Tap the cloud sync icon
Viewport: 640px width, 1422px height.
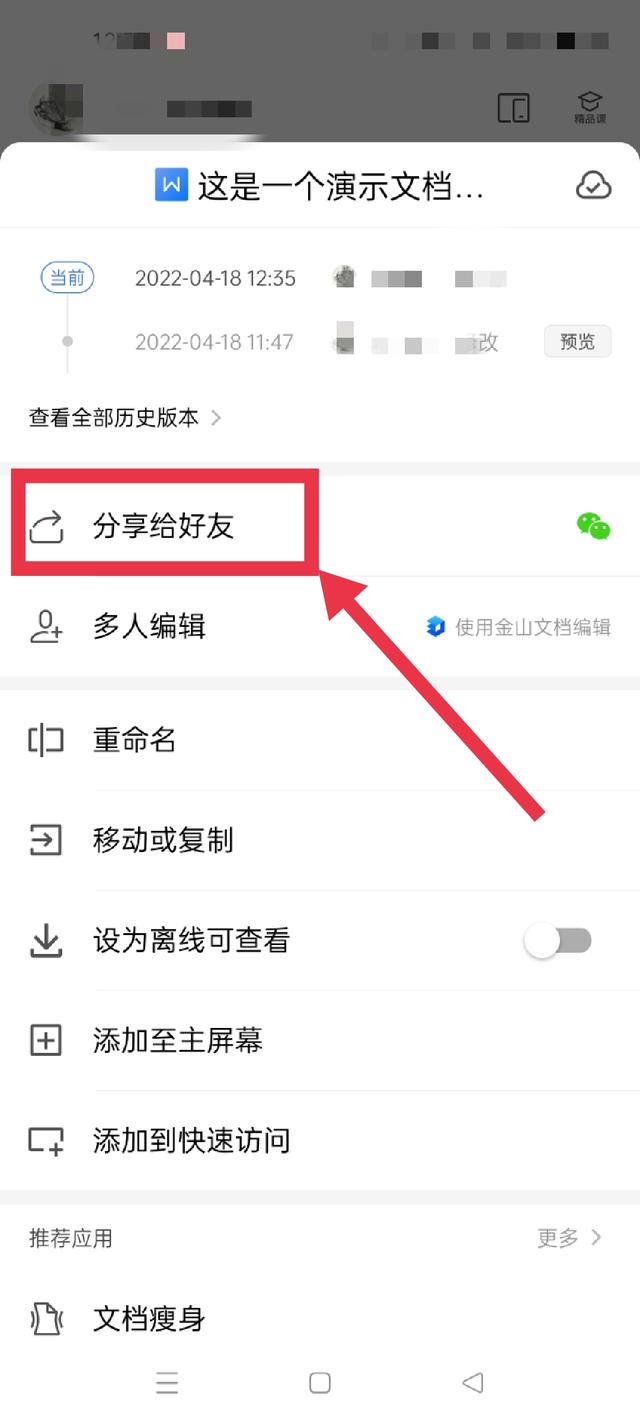(x=593, y=186)
